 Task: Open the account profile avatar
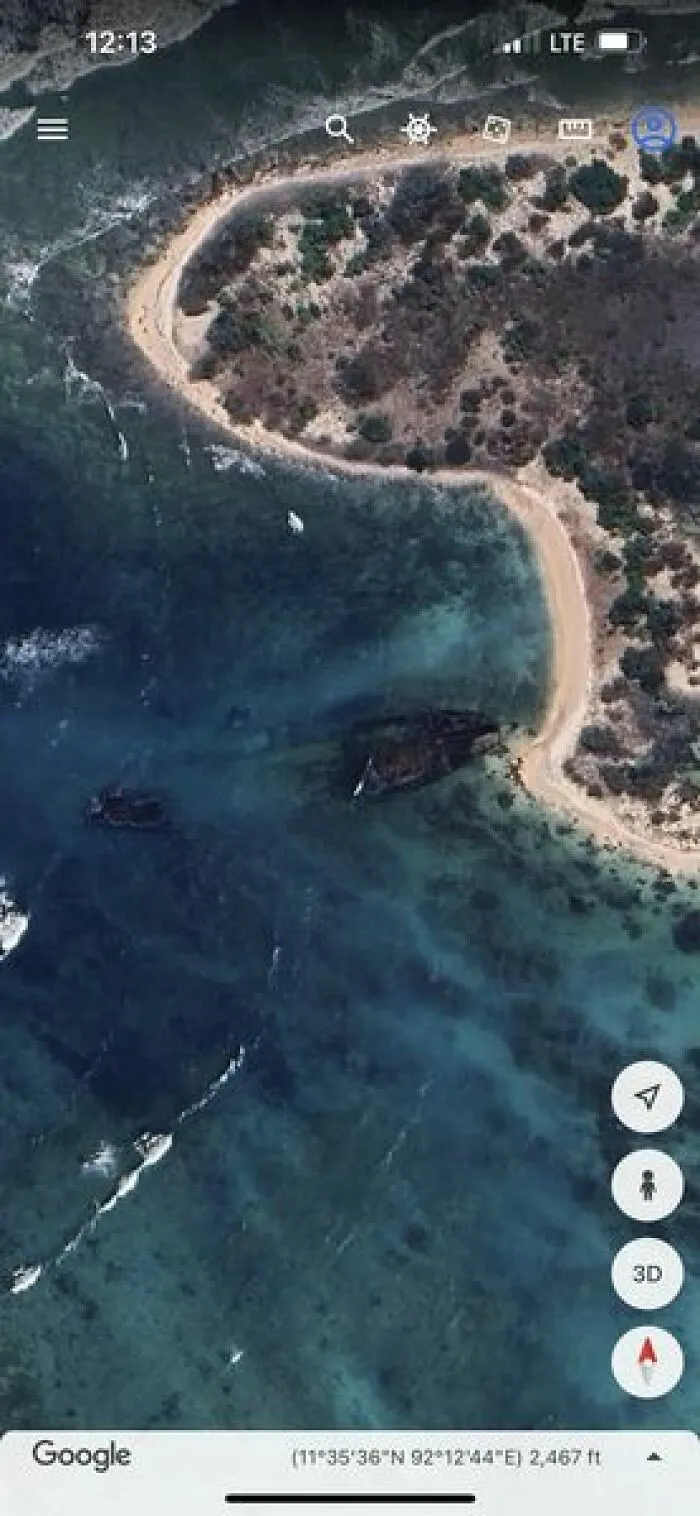coord(654,130)
